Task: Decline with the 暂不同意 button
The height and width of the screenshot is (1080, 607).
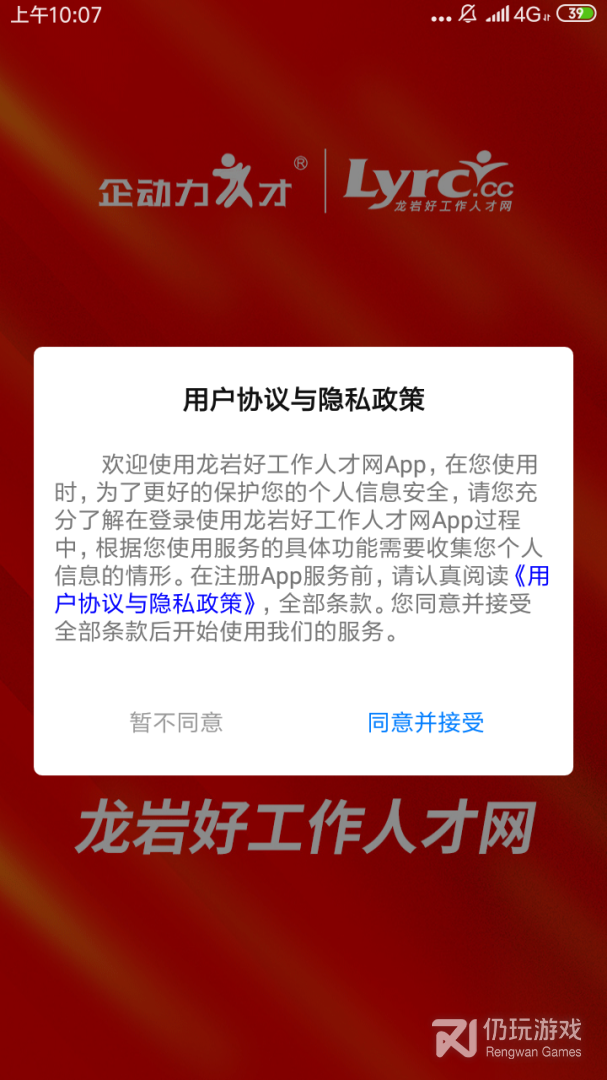Action: pos(176,722)
